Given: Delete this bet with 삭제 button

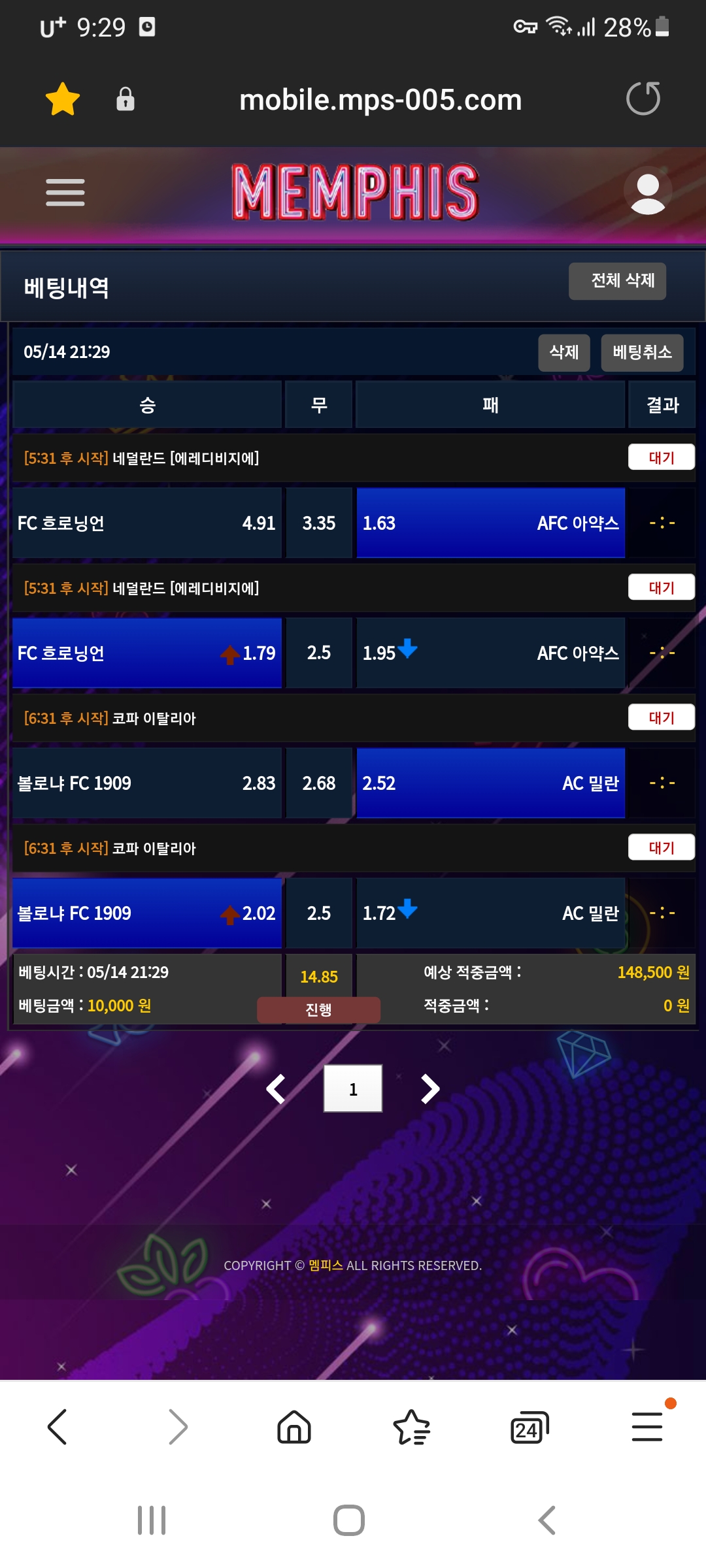Looking at the screenshot, I should click(563, 353).
